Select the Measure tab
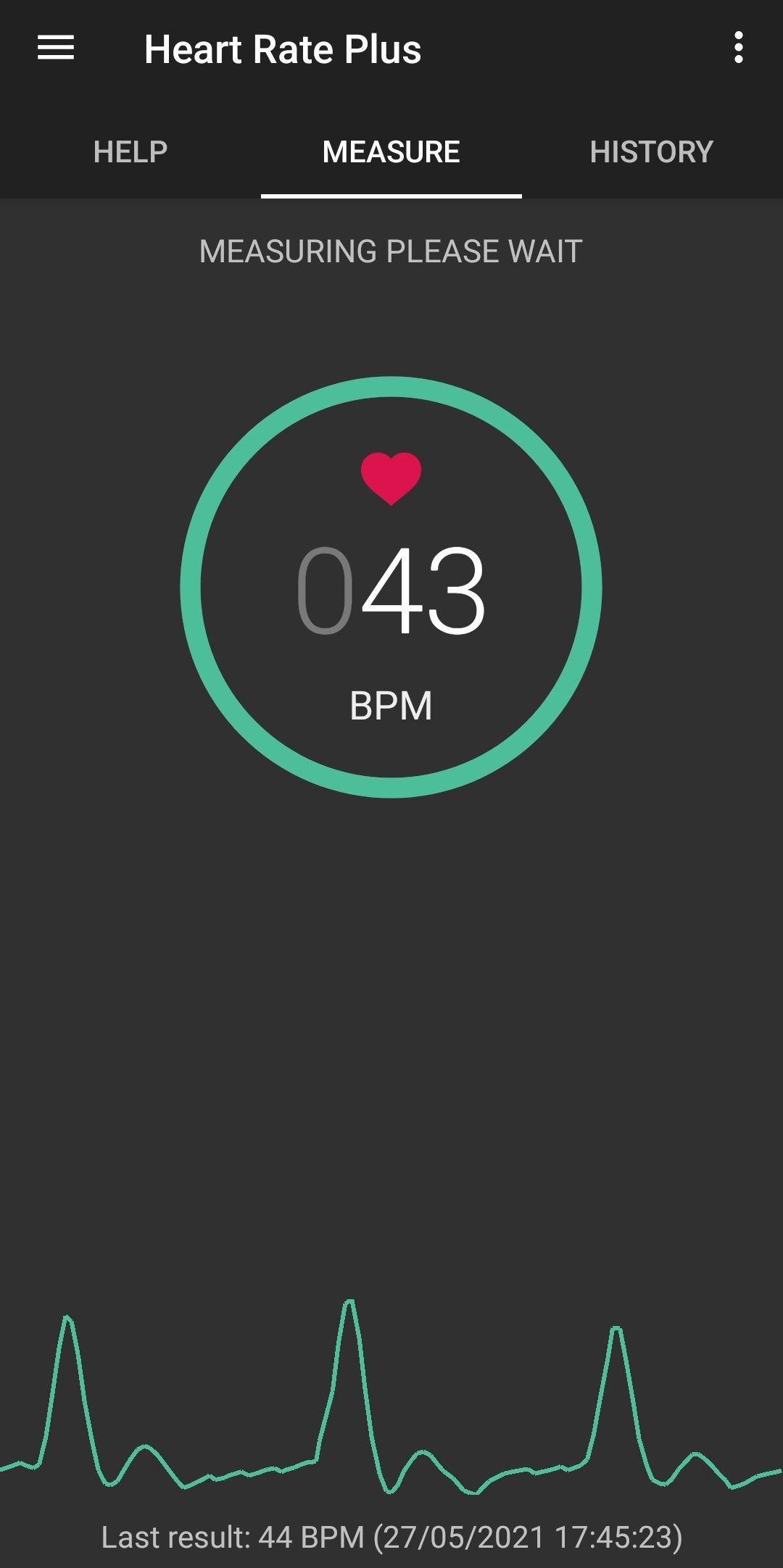The height and width of the screenshot is (1568, 783). coord(391,152)
